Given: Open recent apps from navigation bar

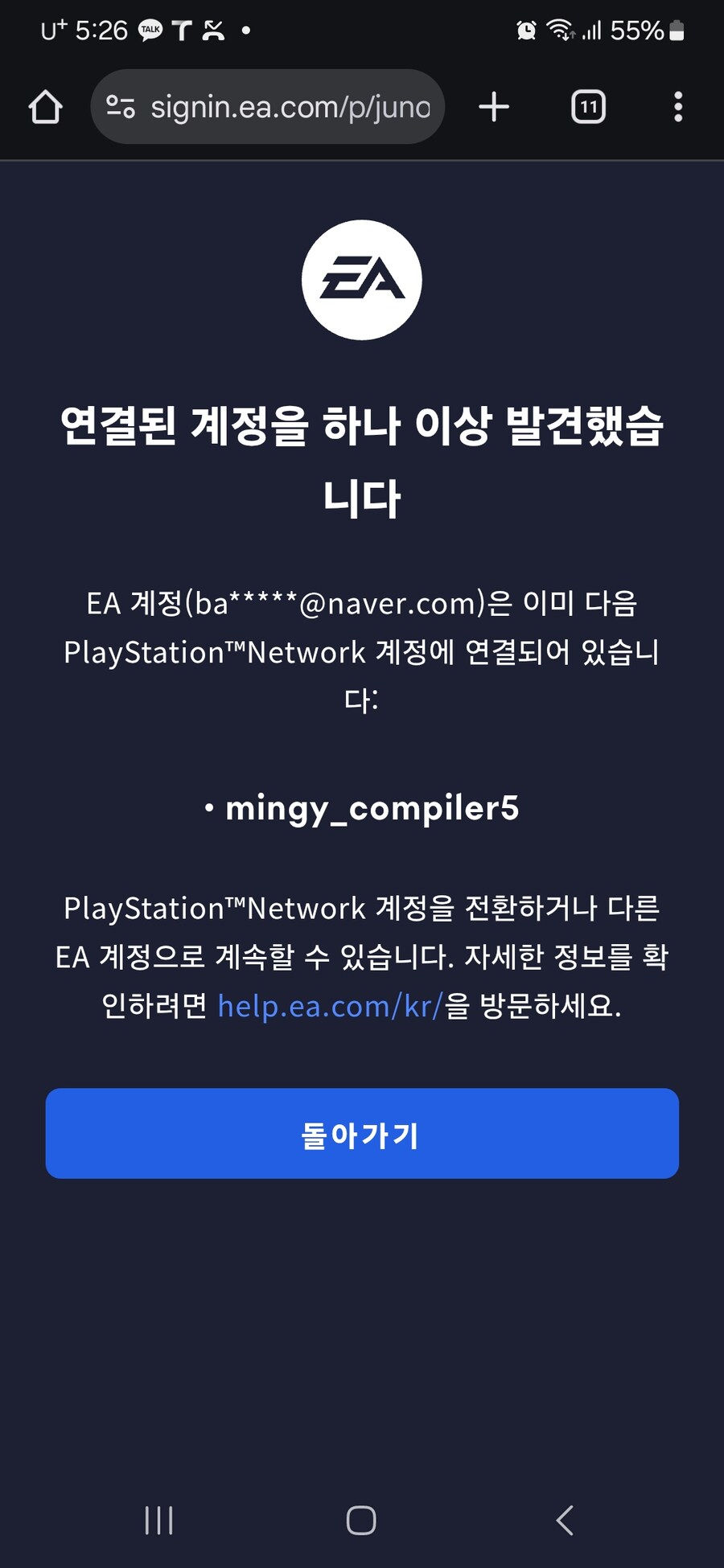Looking at the screenshot, I should coord(158,1520).
